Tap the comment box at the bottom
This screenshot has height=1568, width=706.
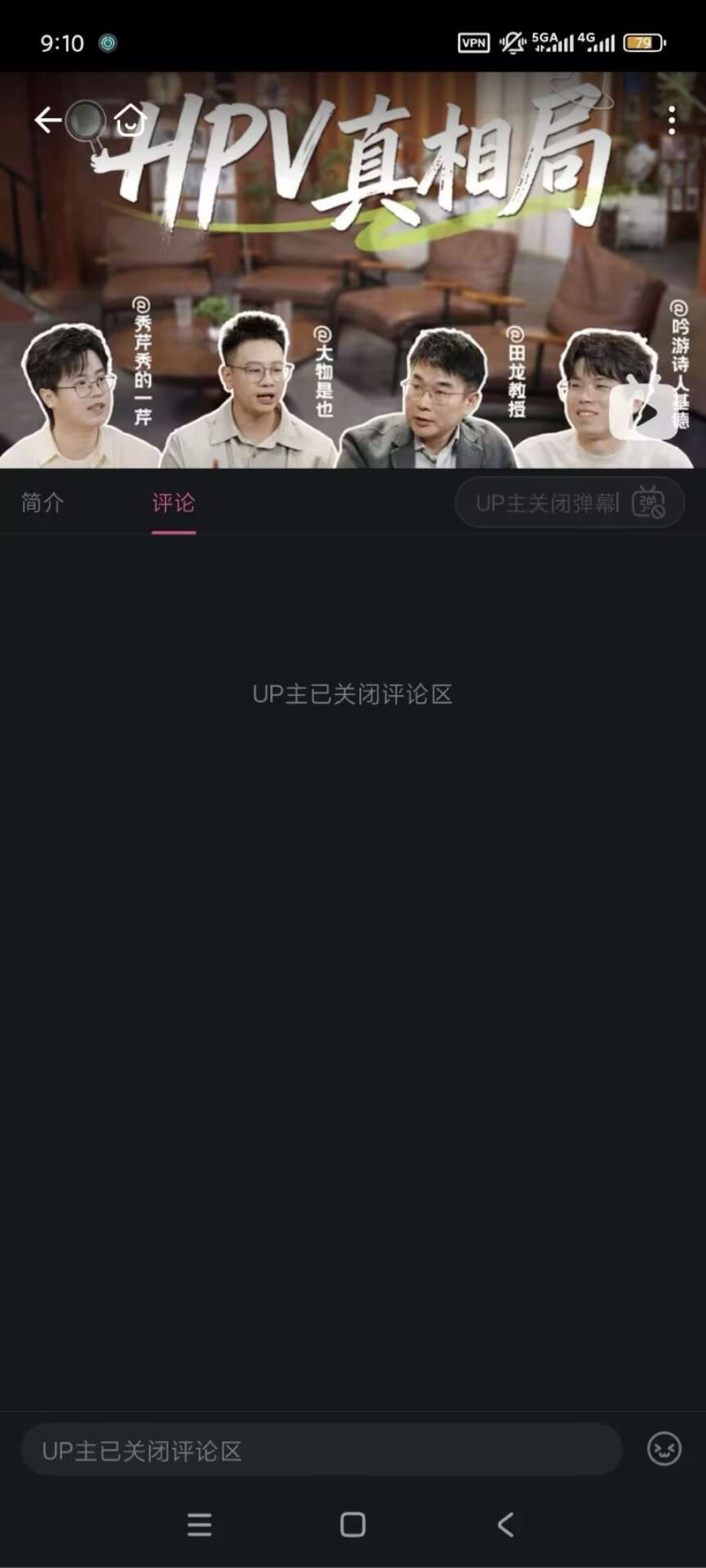click(321, 1451)
